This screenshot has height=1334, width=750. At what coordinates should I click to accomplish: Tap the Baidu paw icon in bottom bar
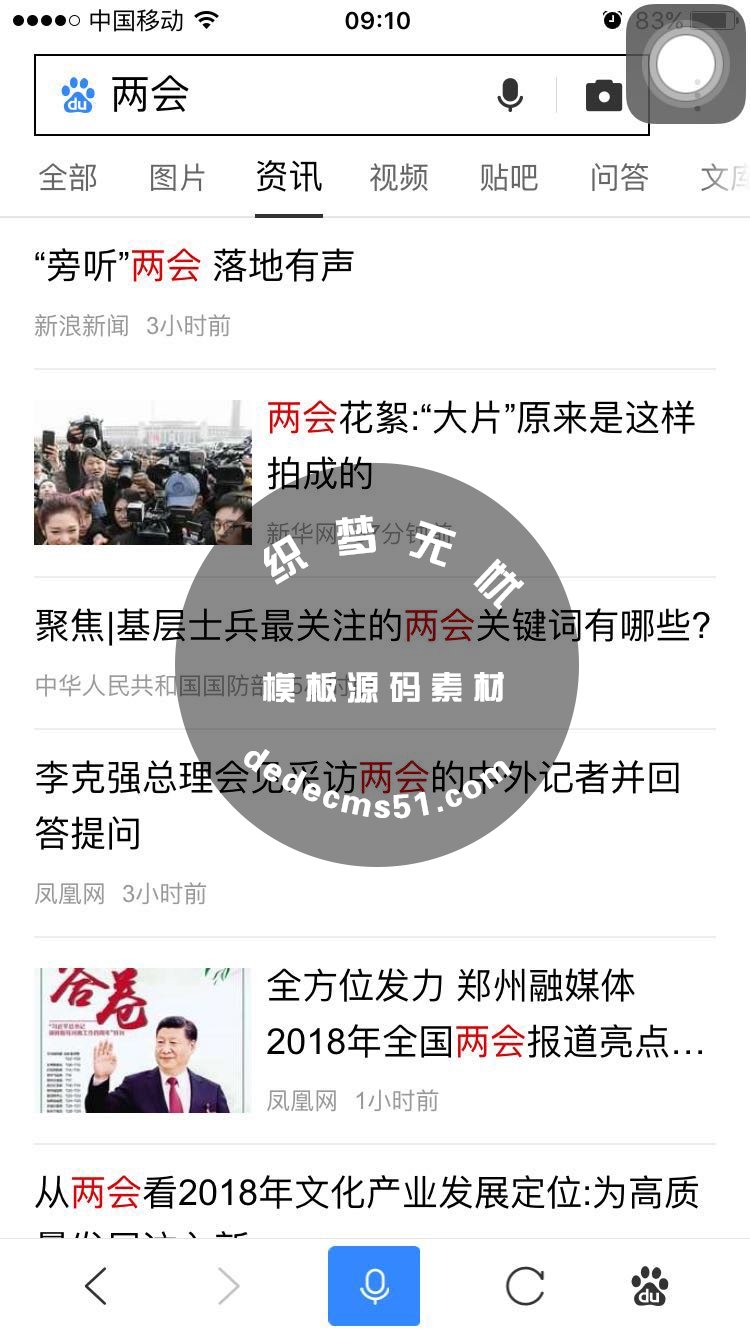click(x=648, y=1289)
